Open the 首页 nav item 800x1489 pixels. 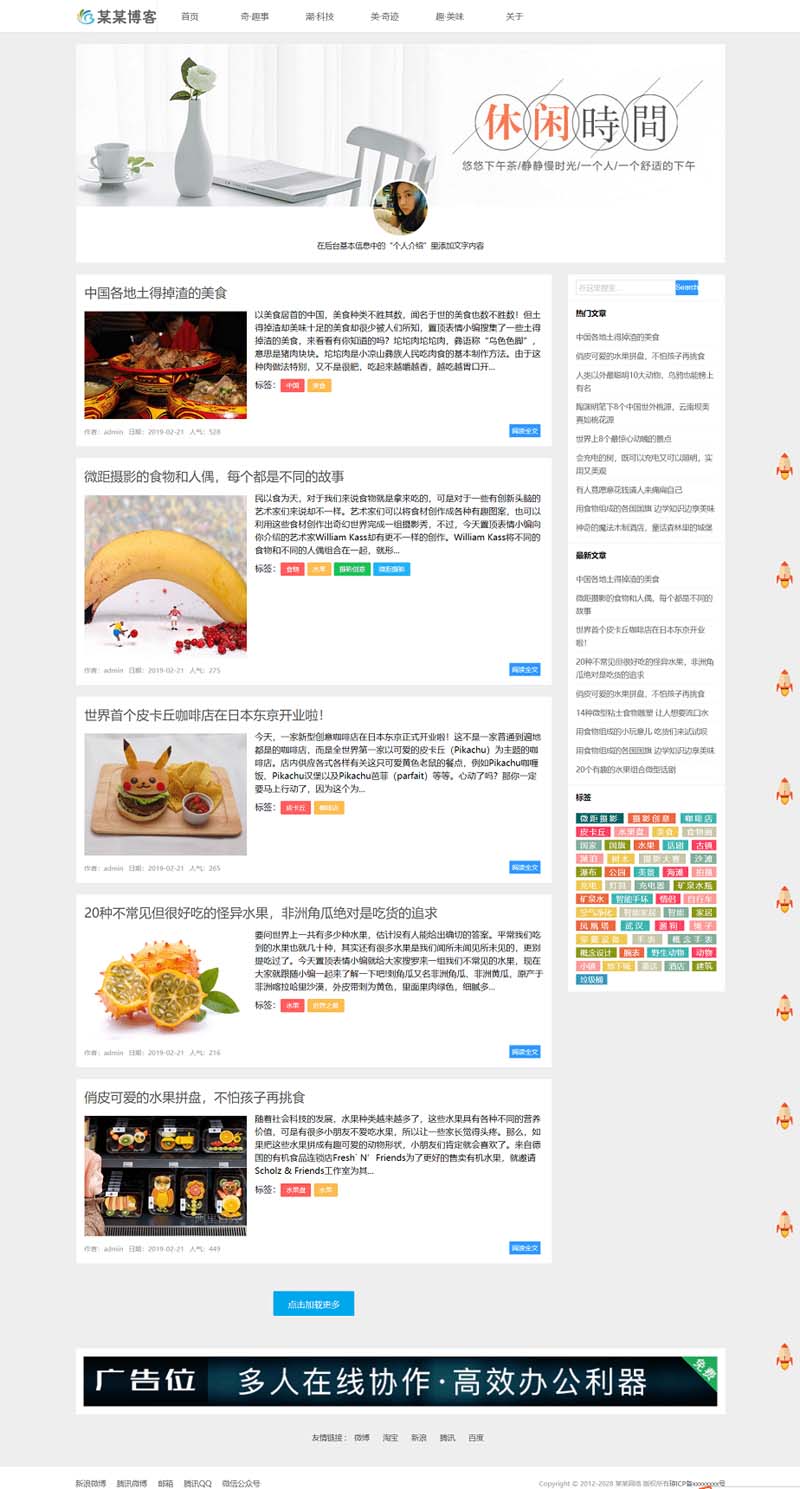tap(189, 17)
